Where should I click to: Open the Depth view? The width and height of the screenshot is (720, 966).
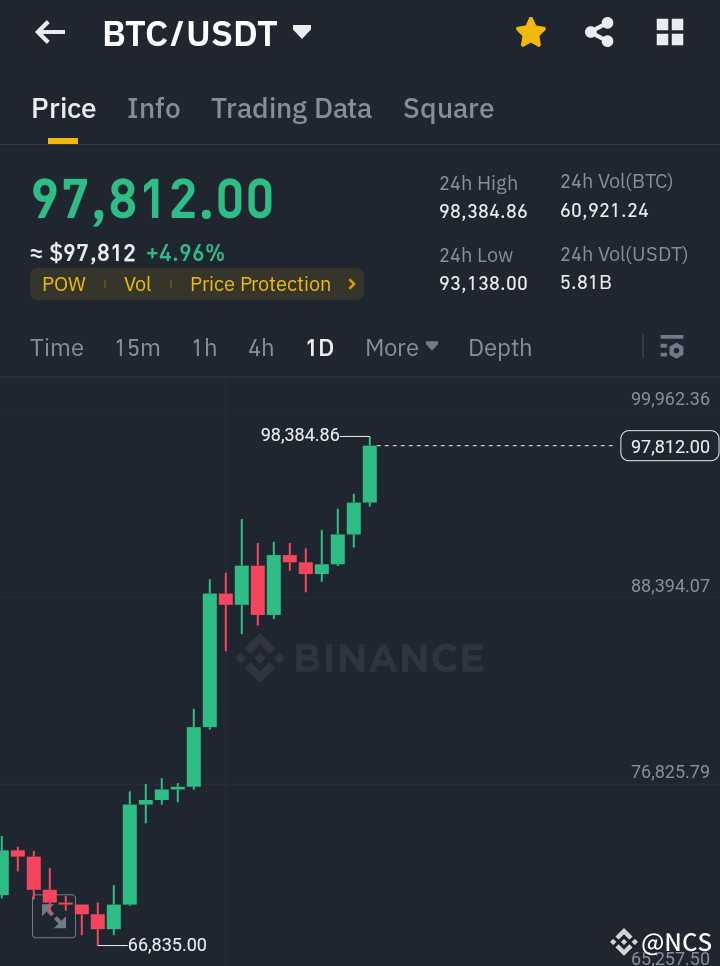tap(500, 347)
